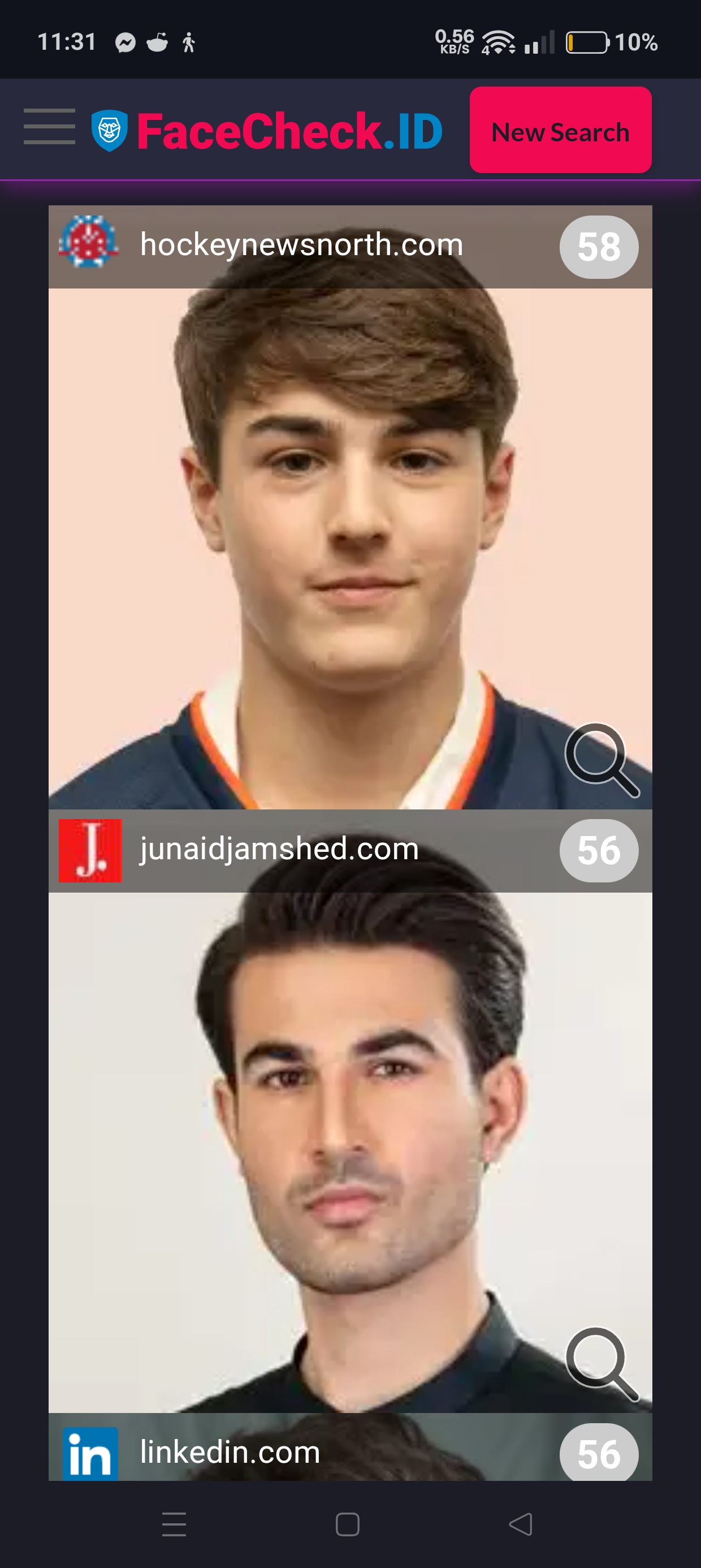
Task: Tap magnifier on hockeynewsnorth.com result
Action: (601, 760)
